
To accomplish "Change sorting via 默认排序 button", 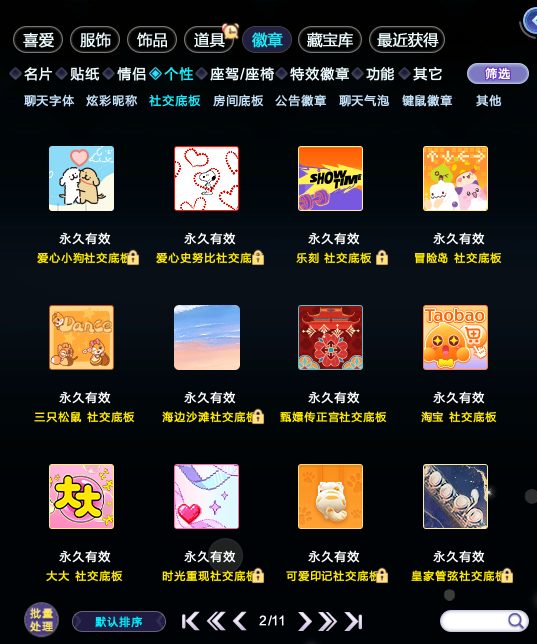I will (119, 621).
